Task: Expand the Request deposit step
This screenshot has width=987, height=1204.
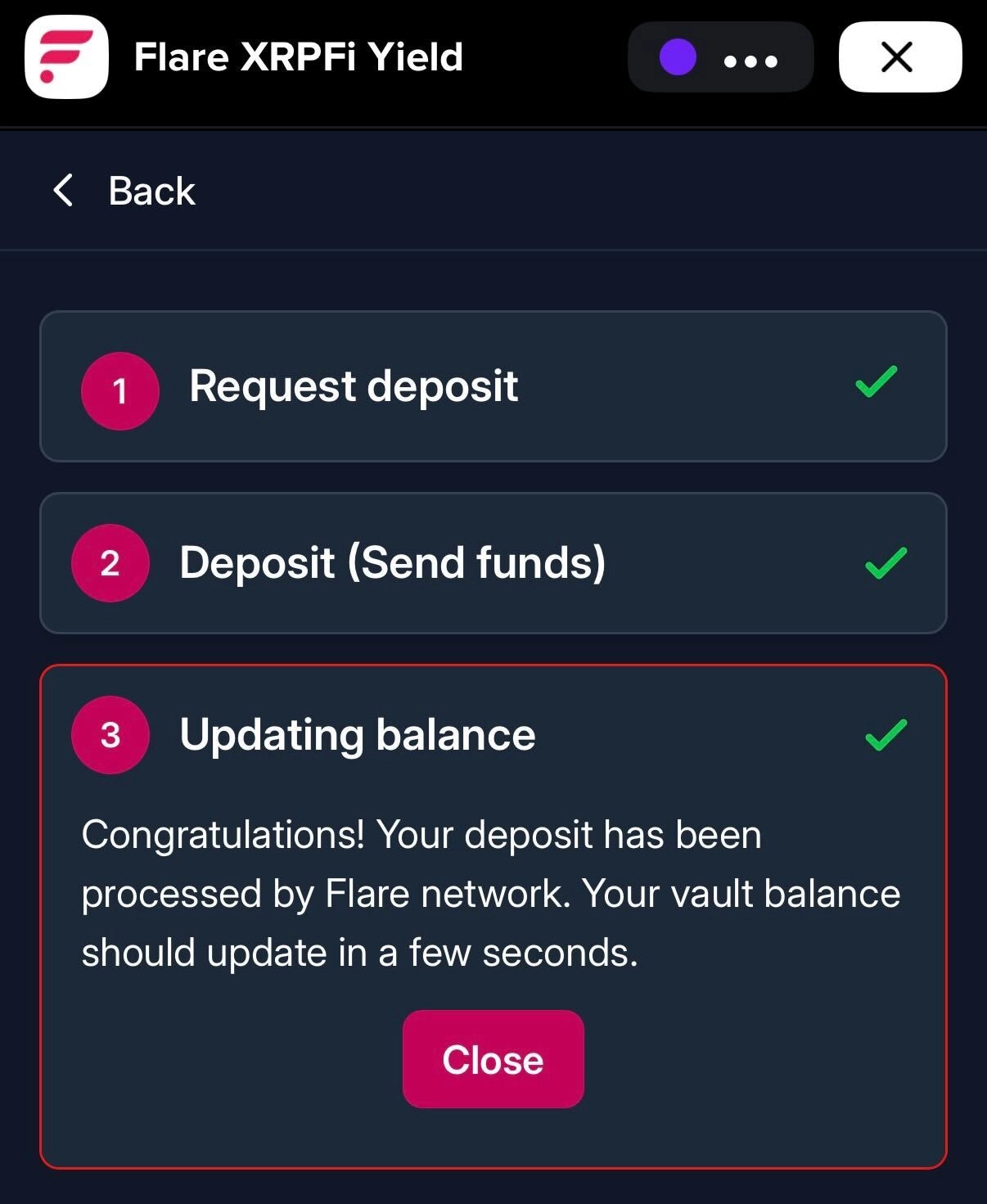Action: tap(493, 386)
